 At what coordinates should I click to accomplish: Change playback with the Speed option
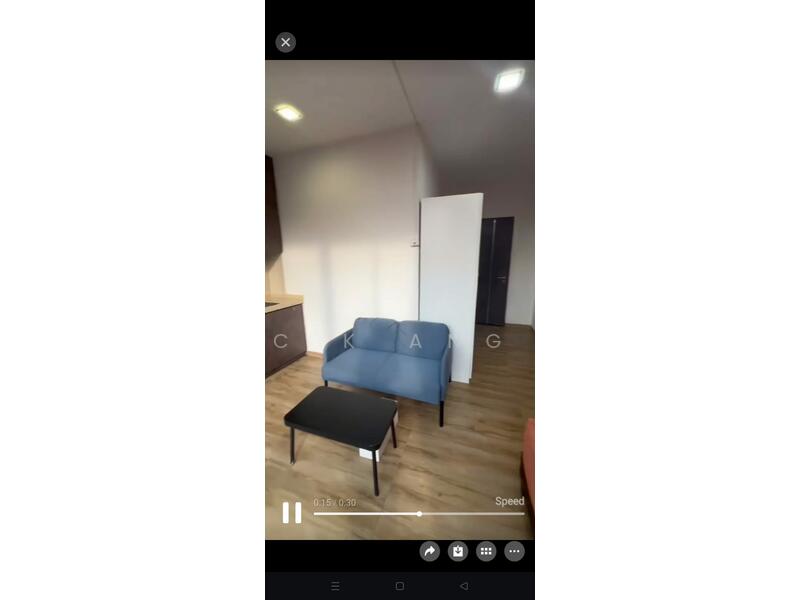509,501
